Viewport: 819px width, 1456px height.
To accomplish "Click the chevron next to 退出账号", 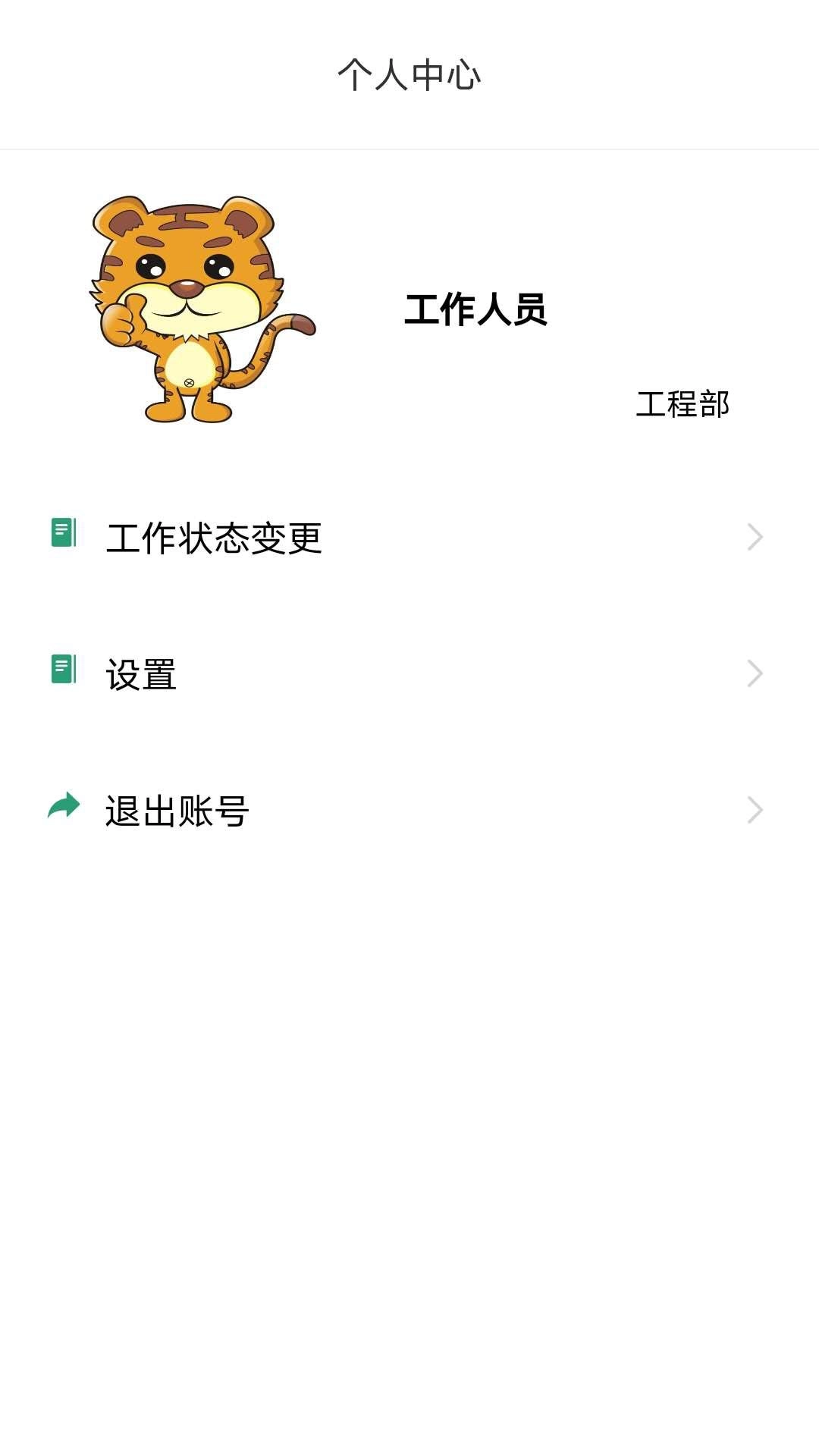I will point(754,808).
